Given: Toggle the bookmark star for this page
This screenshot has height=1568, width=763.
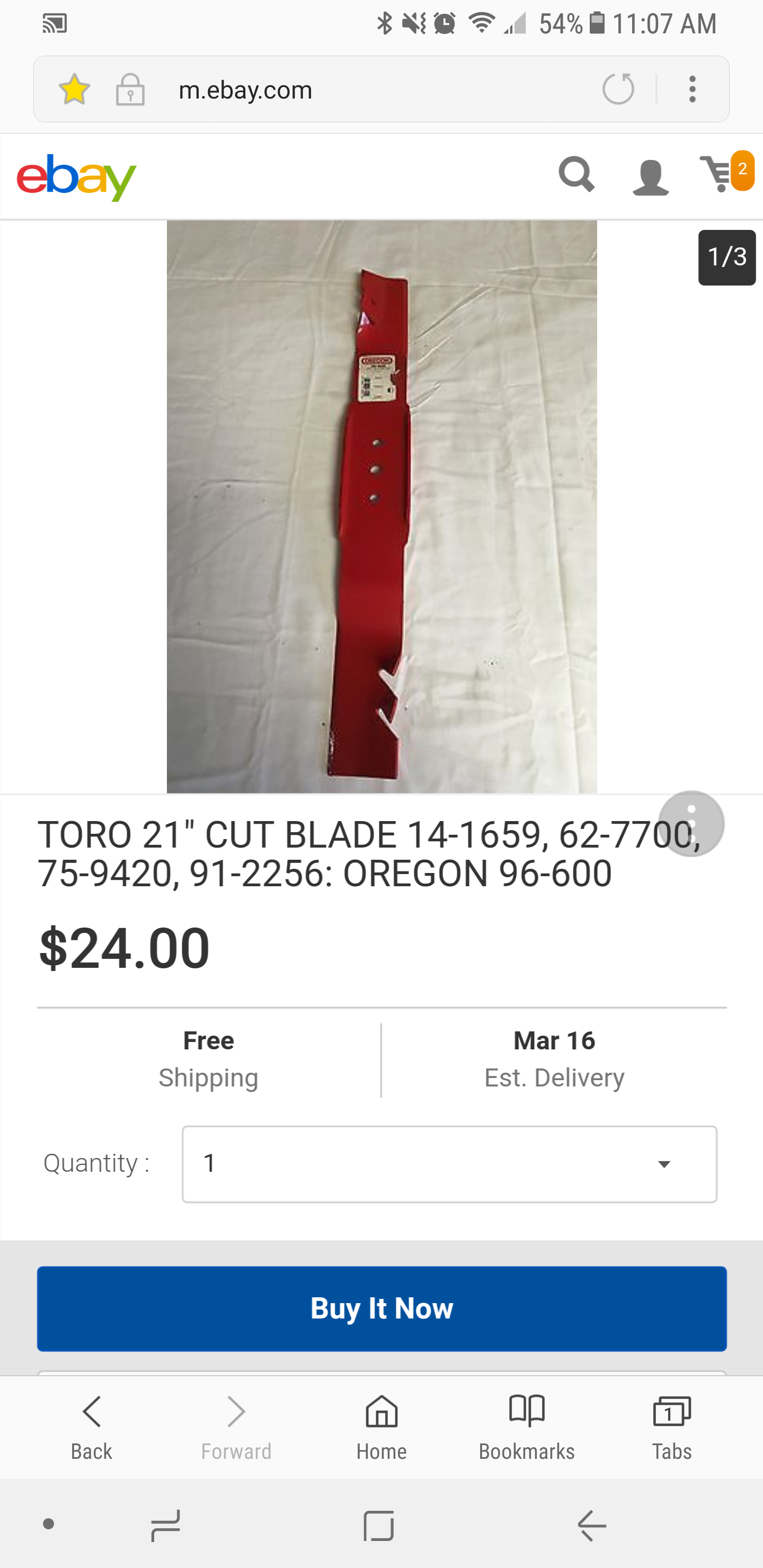Looking at the screenshot, I should 74,89.
